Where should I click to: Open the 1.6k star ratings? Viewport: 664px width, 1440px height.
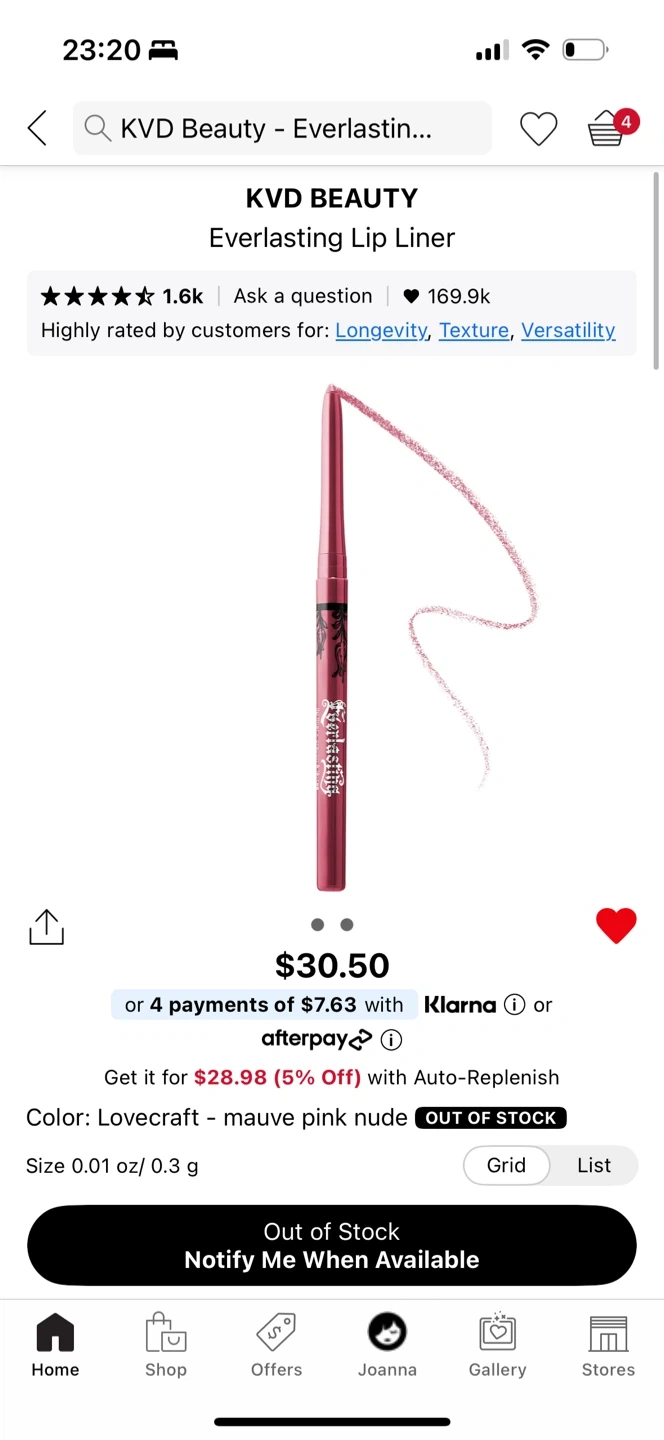[x=122, y=296]
